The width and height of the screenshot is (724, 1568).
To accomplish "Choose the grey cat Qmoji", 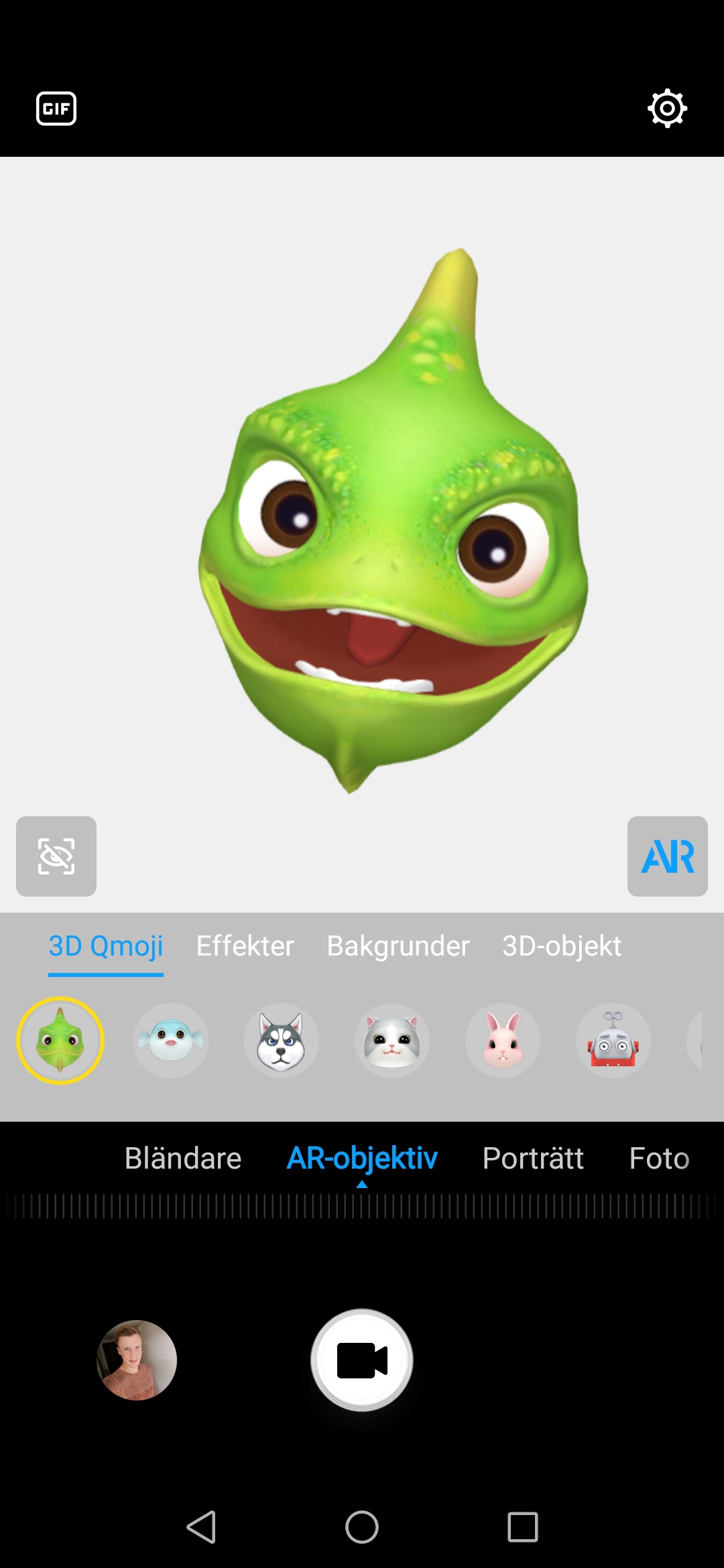I will pyautogui.click(x=392, y=1041).
